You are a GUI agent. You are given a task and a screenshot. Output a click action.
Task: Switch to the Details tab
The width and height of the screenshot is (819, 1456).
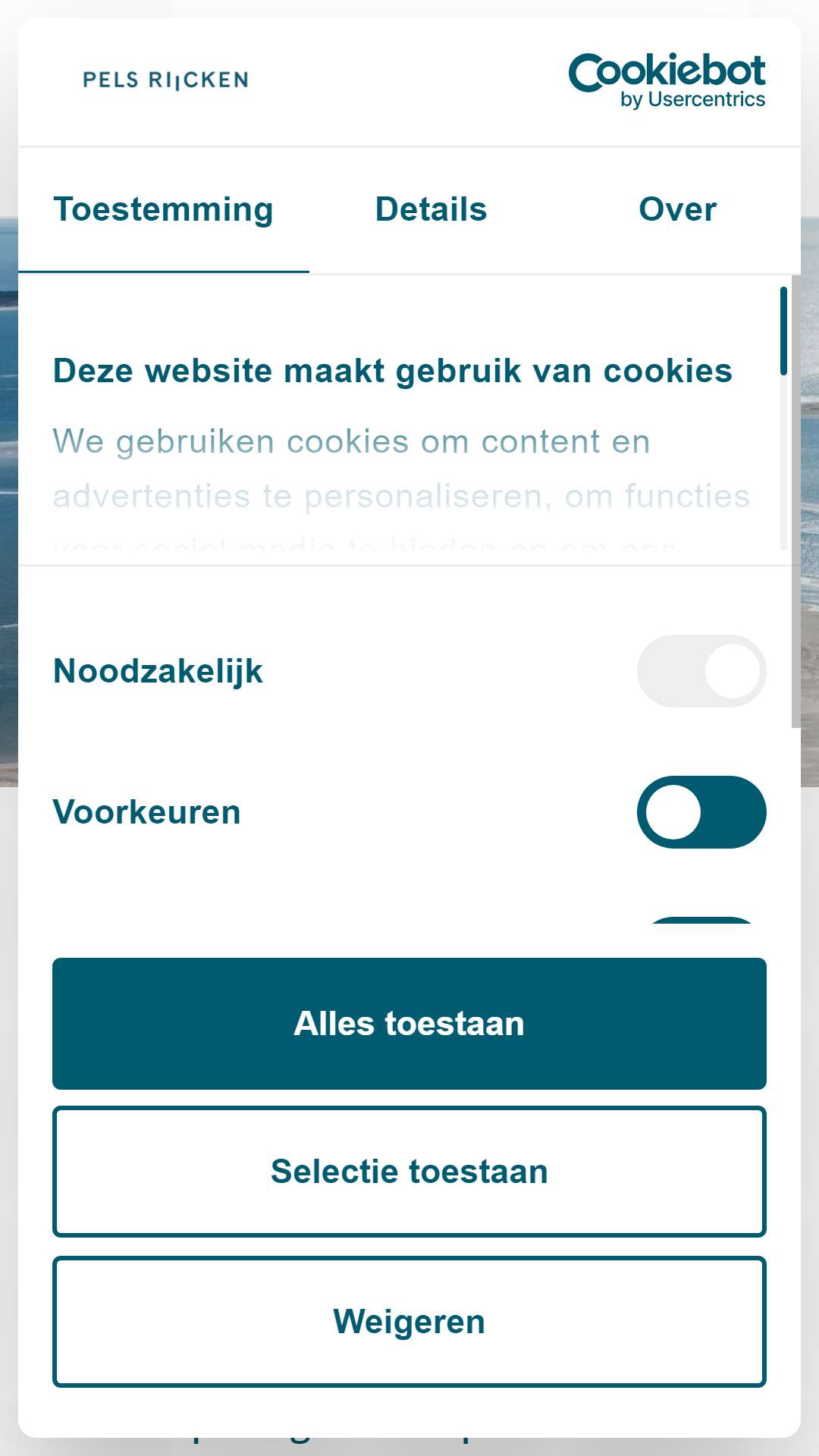click(x=431, y=210)
